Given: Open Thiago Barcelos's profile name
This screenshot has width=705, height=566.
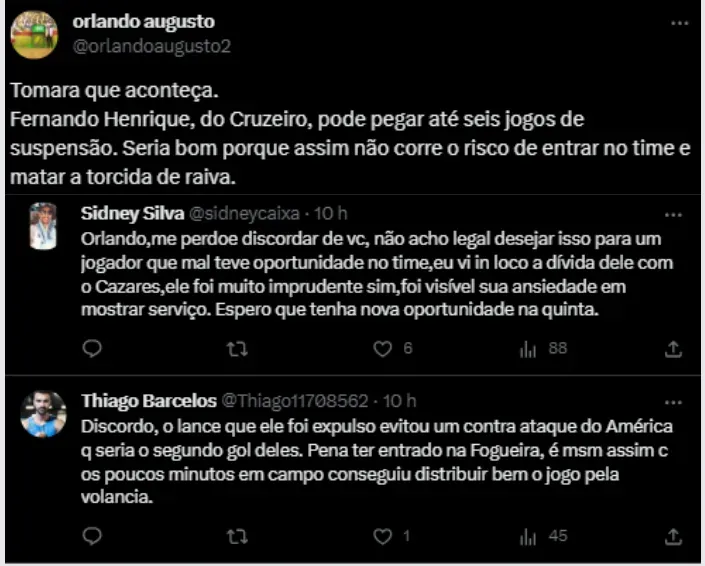Looking at the screenshot, I should click(x=147, y=401).
